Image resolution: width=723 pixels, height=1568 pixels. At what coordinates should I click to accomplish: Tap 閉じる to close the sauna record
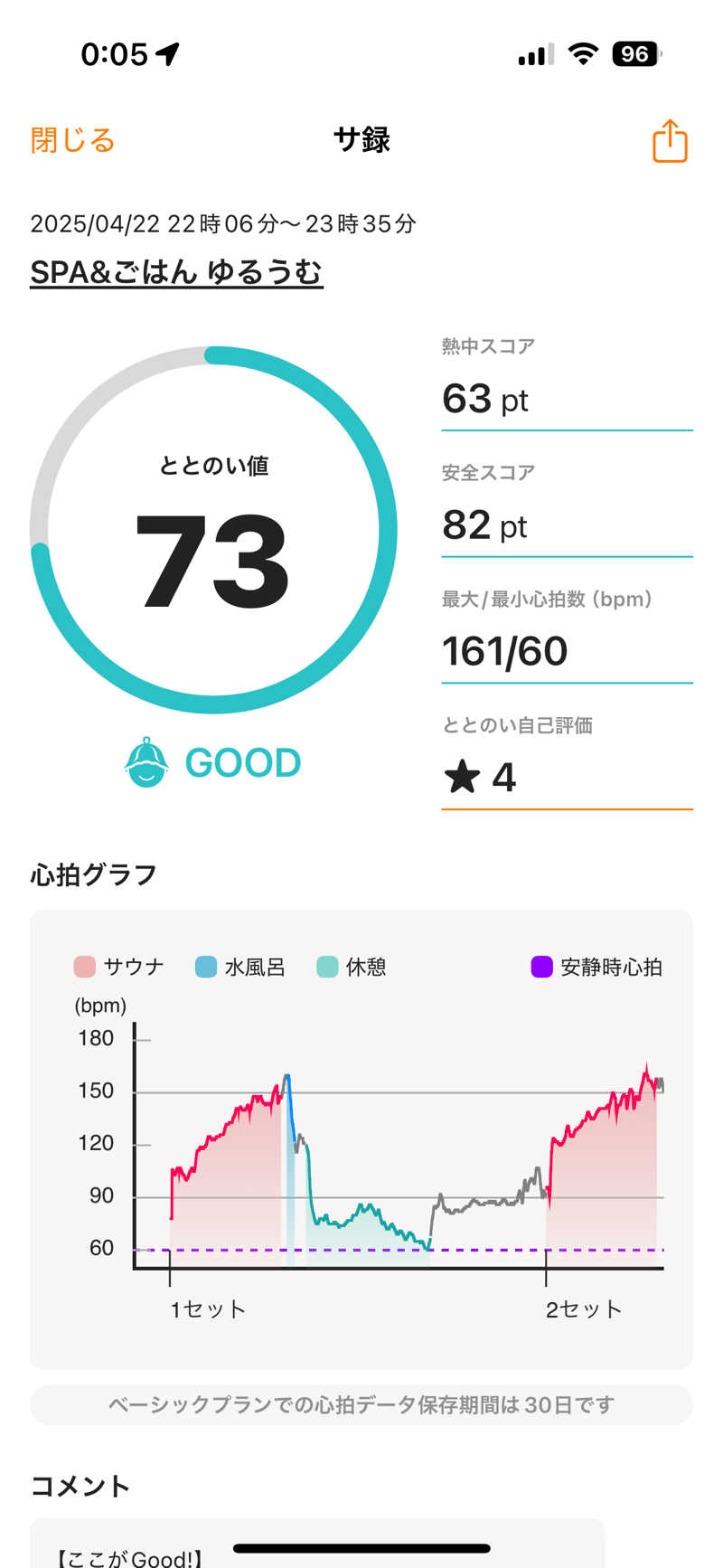72,140
